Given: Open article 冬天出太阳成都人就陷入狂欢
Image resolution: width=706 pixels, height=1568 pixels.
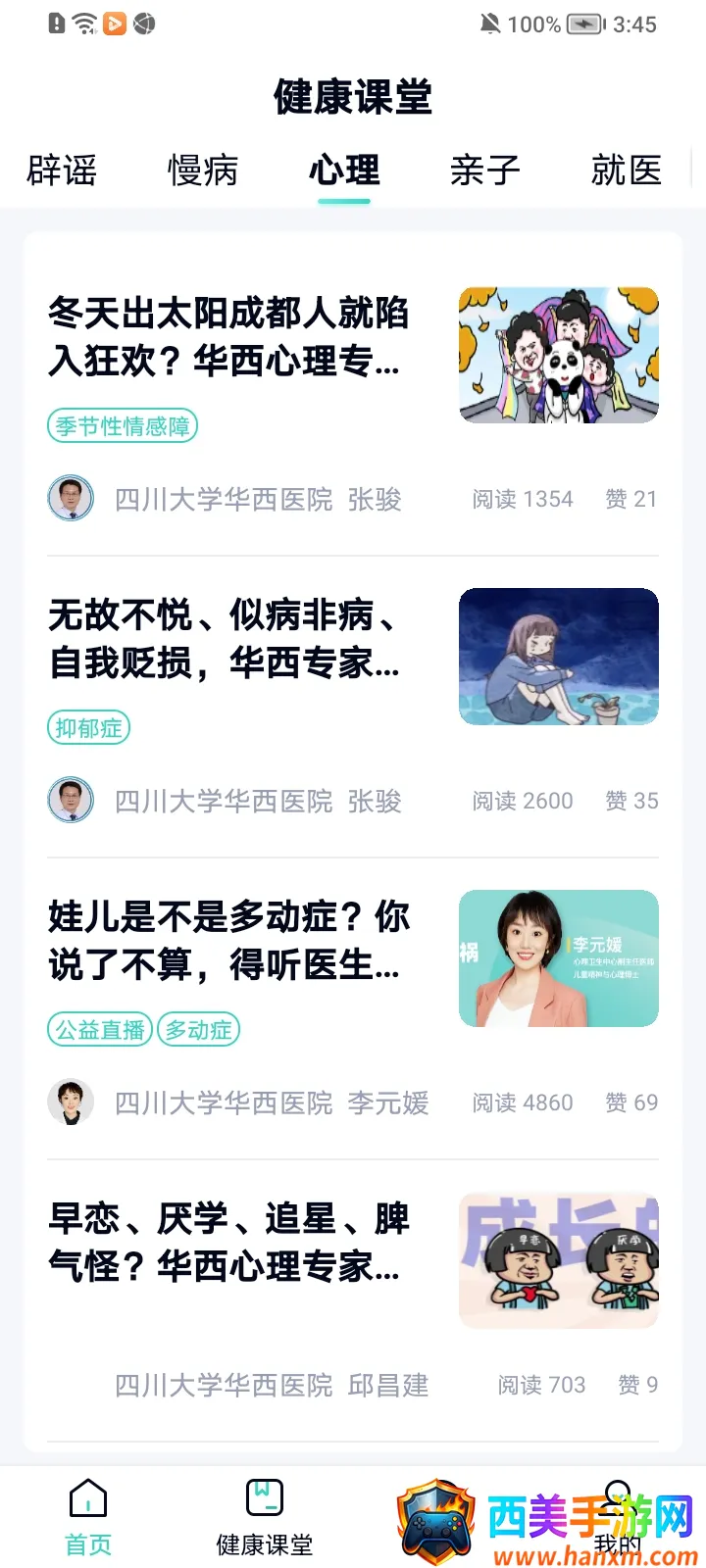Looking at the screenshot, I should coord(228,337).
